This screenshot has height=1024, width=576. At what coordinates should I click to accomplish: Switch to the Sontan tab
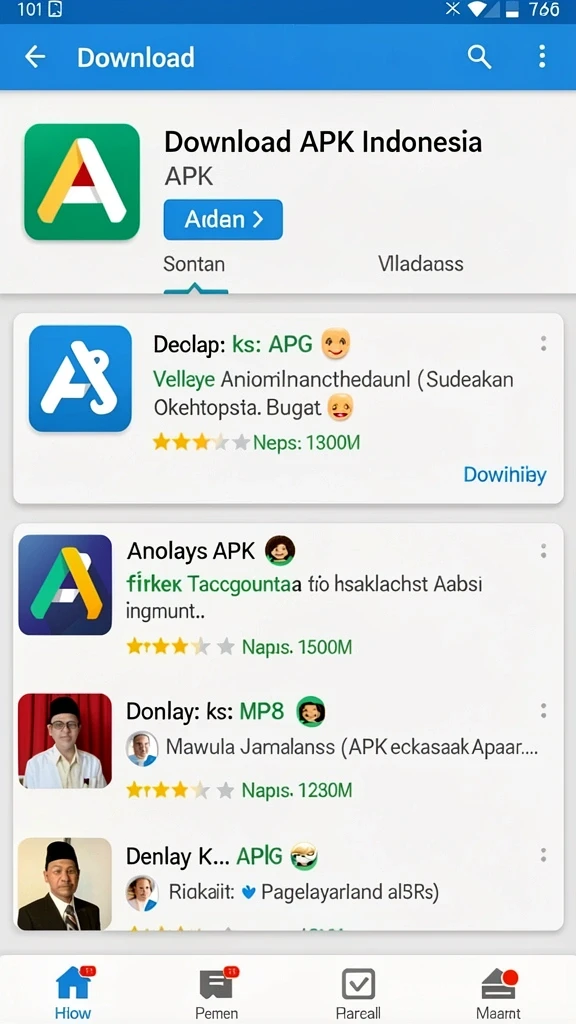click(194, 264)
